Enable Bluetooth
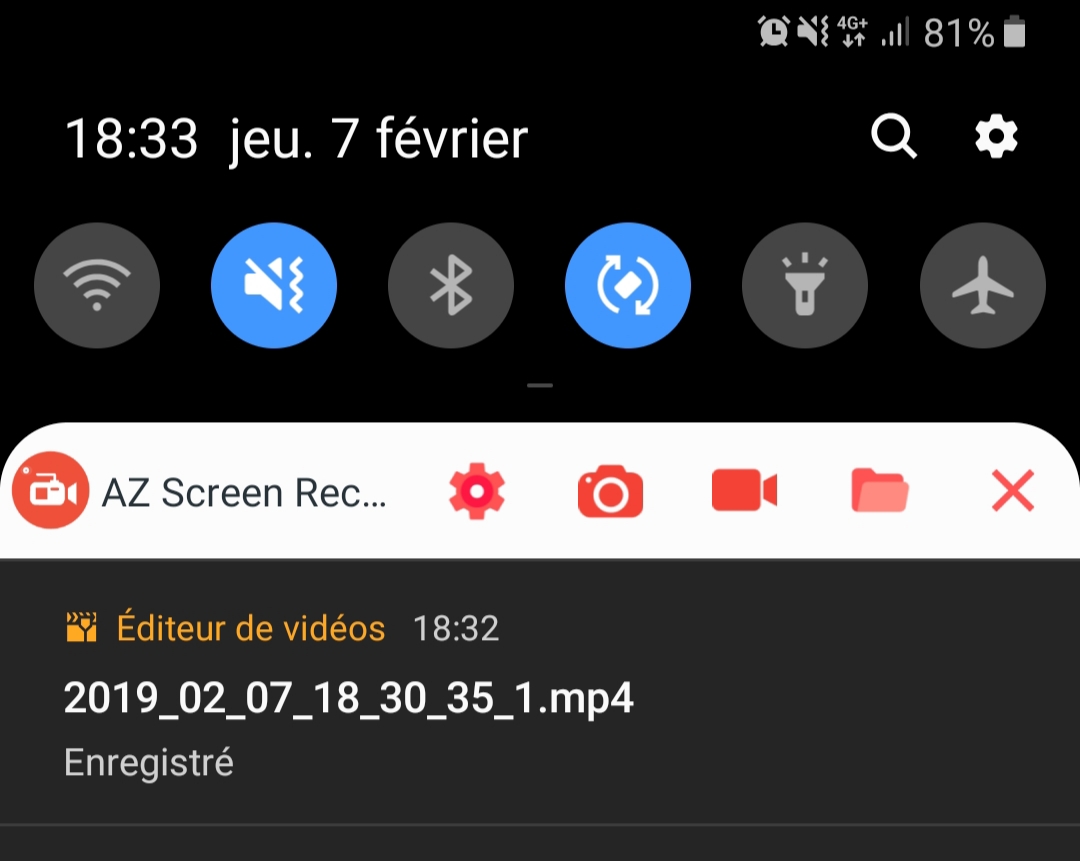Screen dimensions: 1080x861 451,285
